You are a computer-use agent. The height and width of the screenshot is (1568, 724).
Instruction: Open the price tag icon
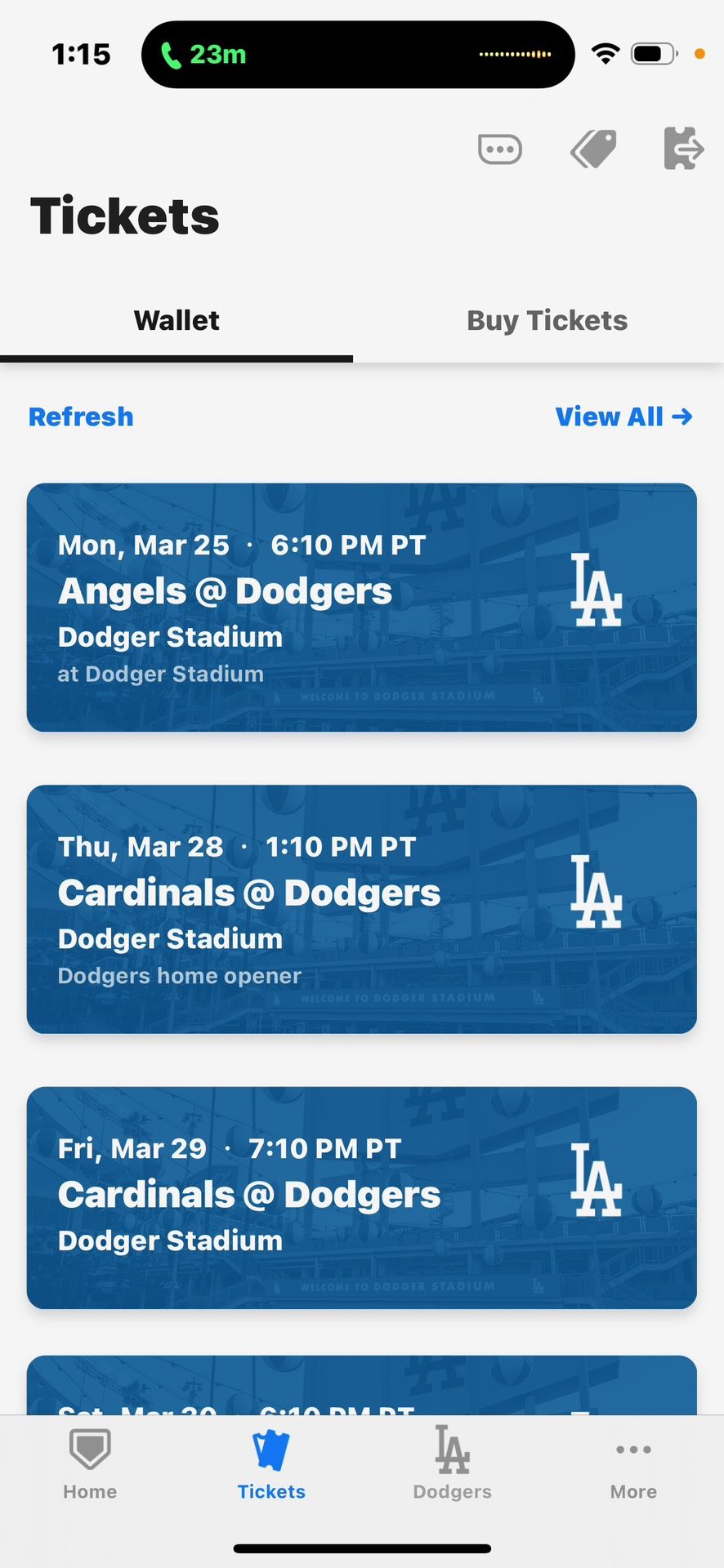593,149
